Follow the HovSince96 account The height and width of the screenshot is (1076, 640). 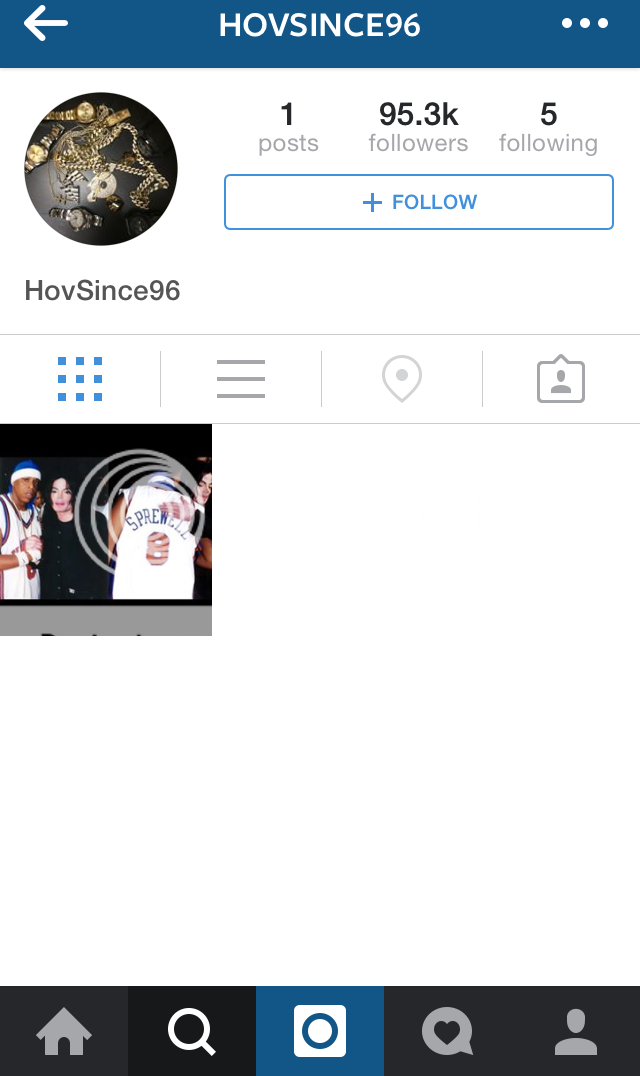coord(418,202)
